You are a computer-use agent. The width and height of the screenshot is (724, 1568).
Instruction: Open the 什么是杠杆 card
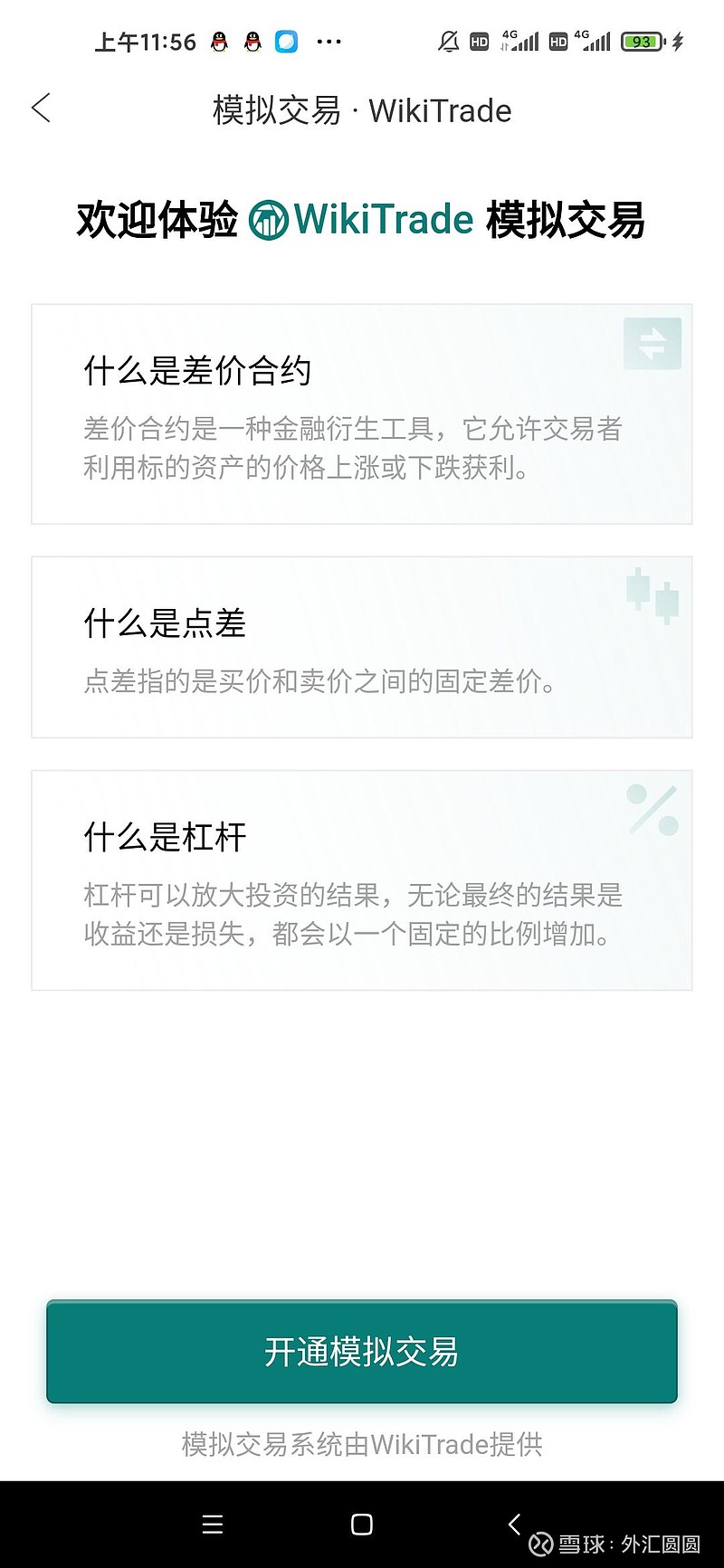tap(362, 881)
